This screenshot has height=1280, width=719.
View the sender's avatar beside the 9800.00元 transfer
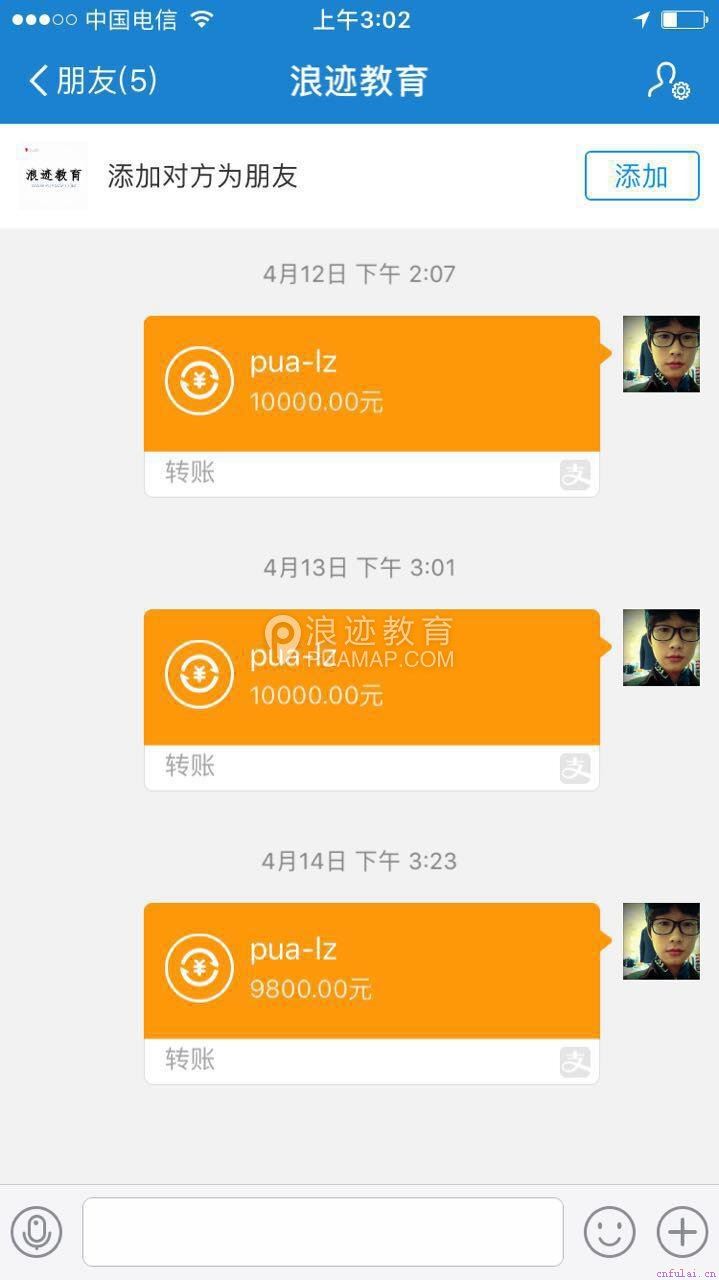(x=661, y=941)
